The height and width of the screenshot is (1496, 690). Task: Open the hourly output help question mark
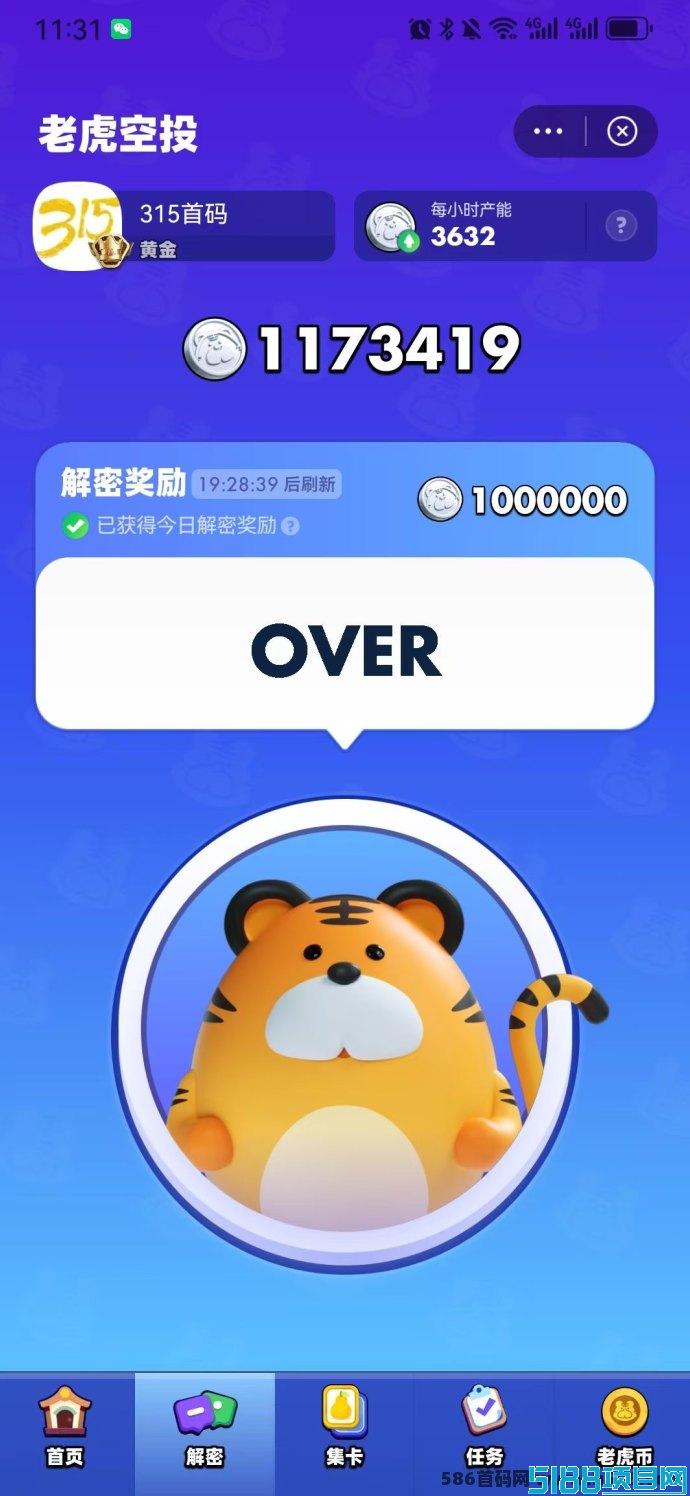[621, 226]
